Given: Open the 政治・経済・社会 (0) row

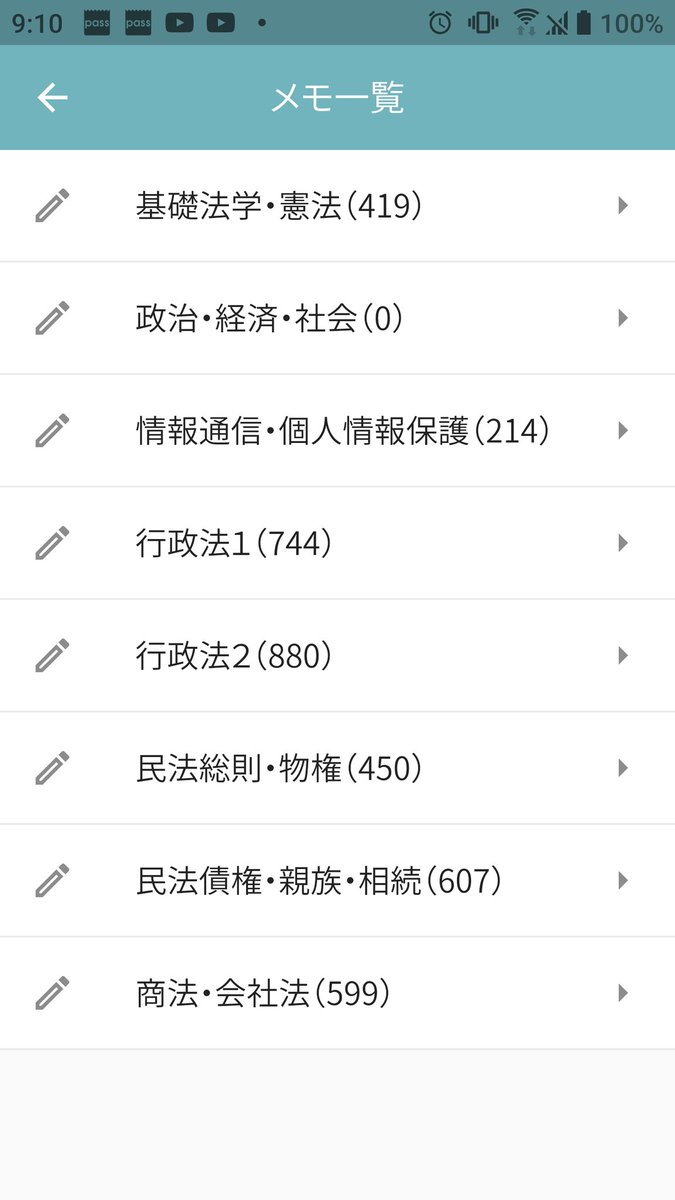Looking at the screenshot, I should 337,319.
